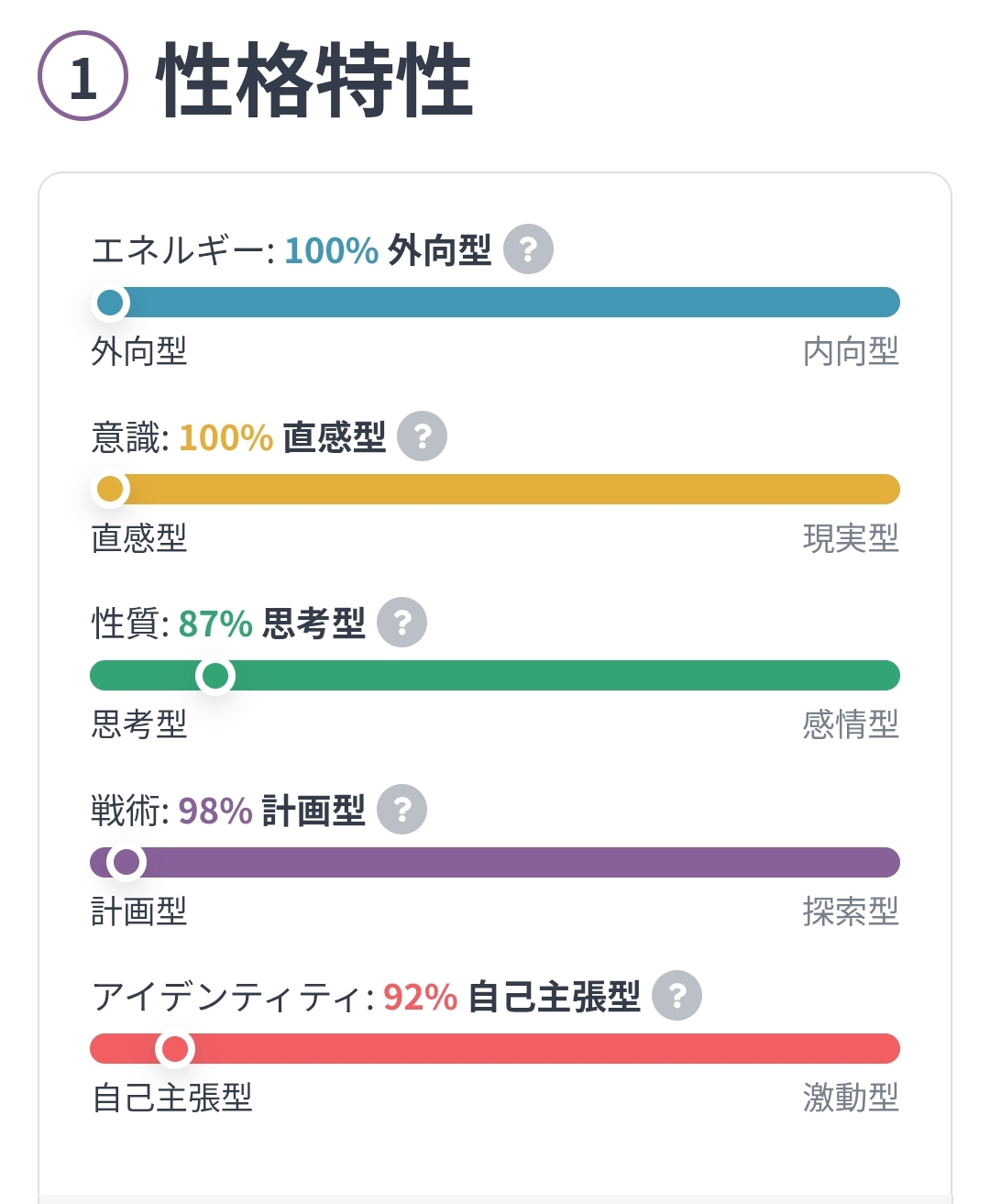This screenshot has height=1204, width=990.
Task: Click the green 性質 slider handle
Action: click(x=215, y=676)
